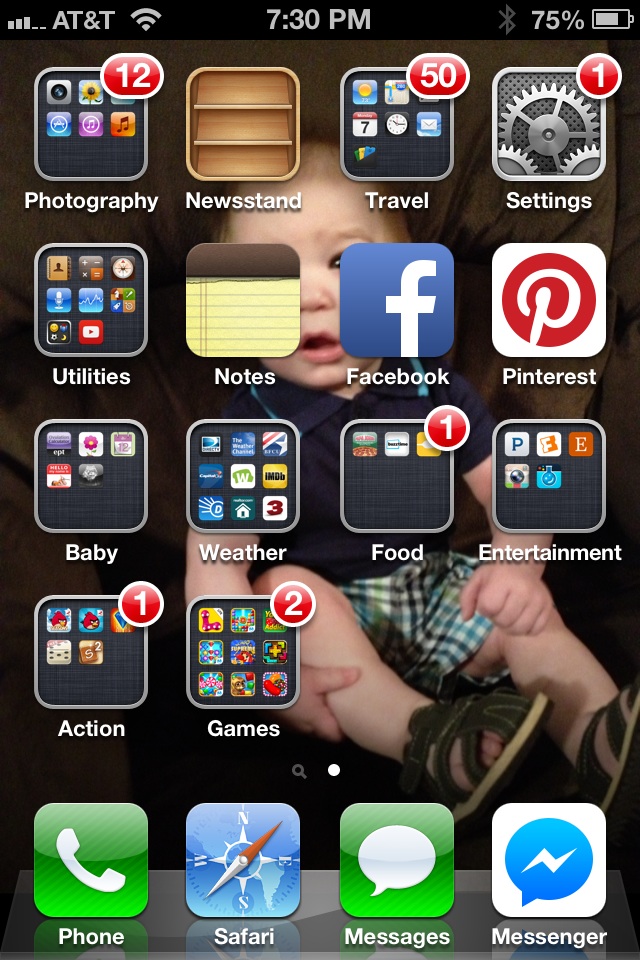Open the Entertainment folder
The height and width of the screenshot is (960, 640).
coord(549,476)
